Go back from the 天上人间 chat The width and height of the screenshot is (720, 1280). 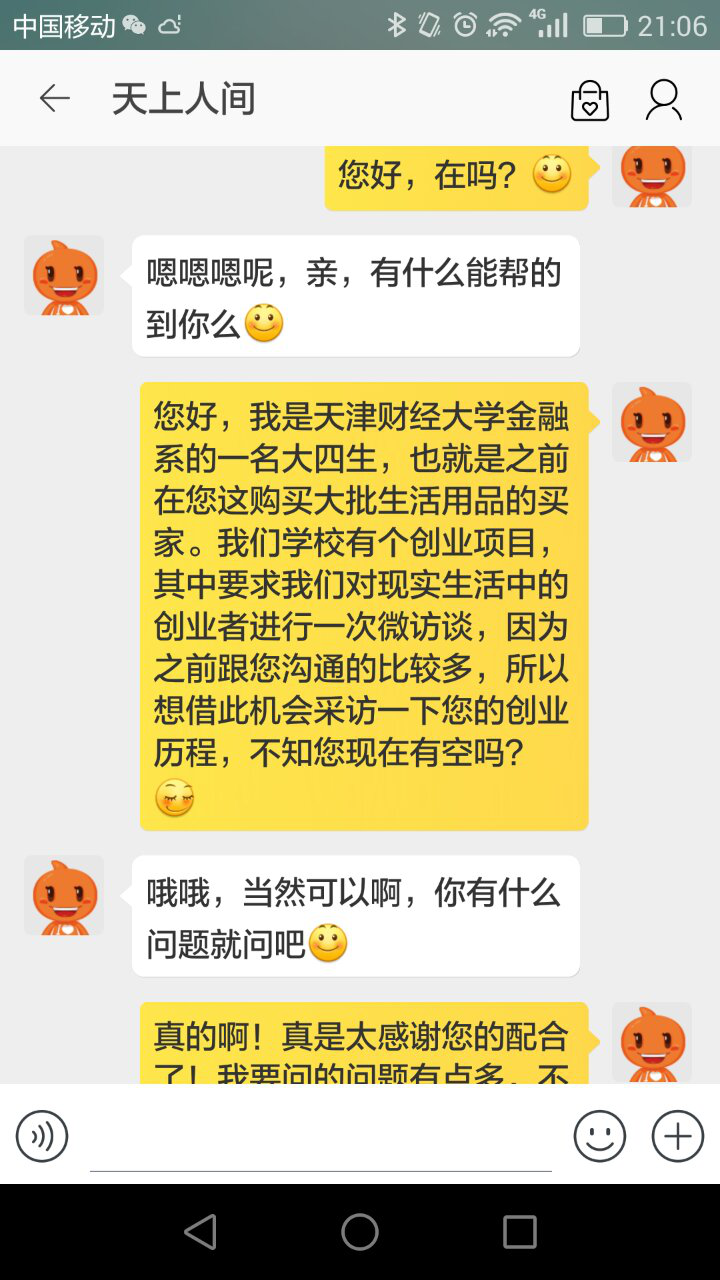(54, 98)
